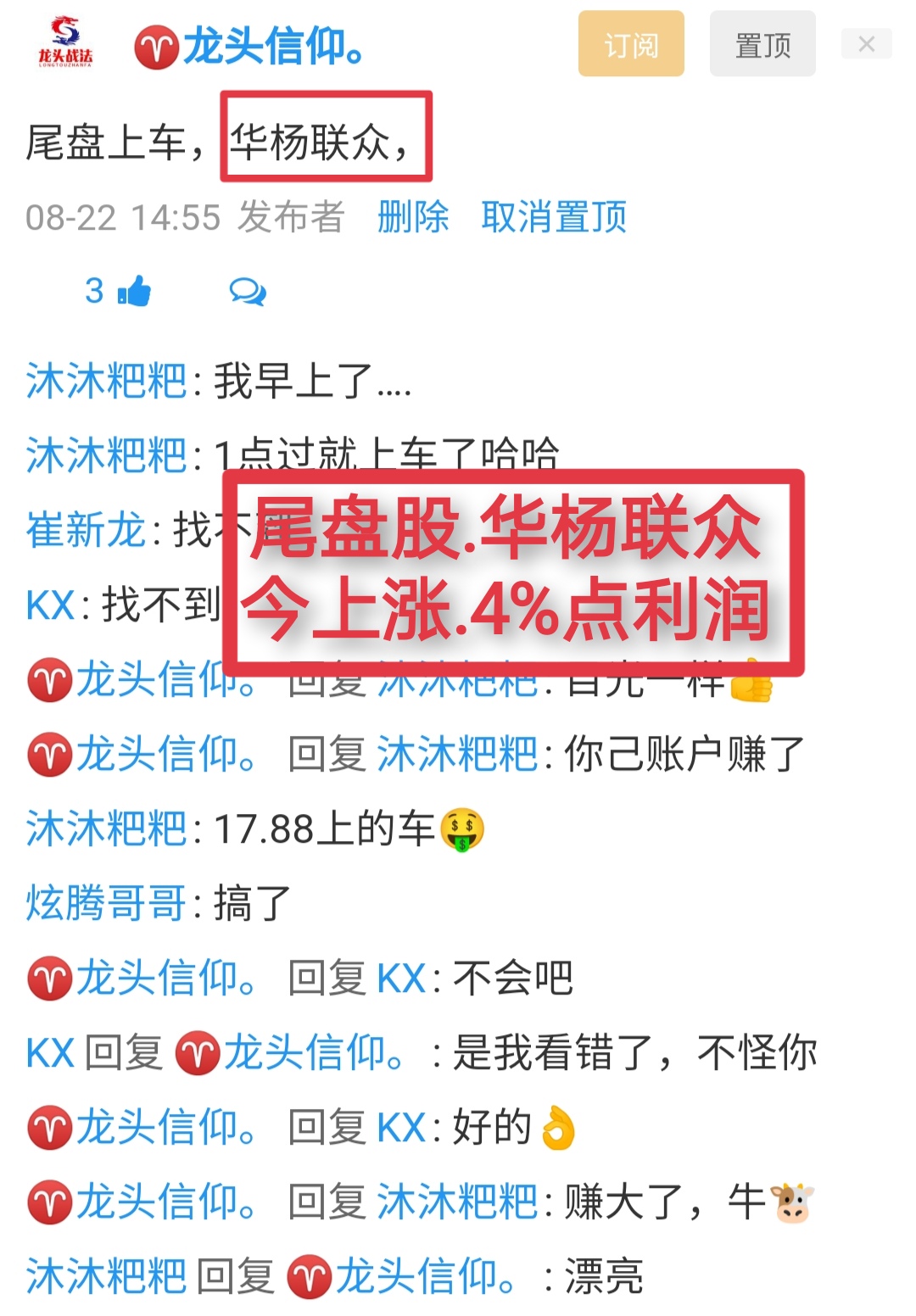Tap 沐沐粑粑 in the 17.88上的车 comment
Screen dimensions: 916x1316
click(x=106, y=828)
